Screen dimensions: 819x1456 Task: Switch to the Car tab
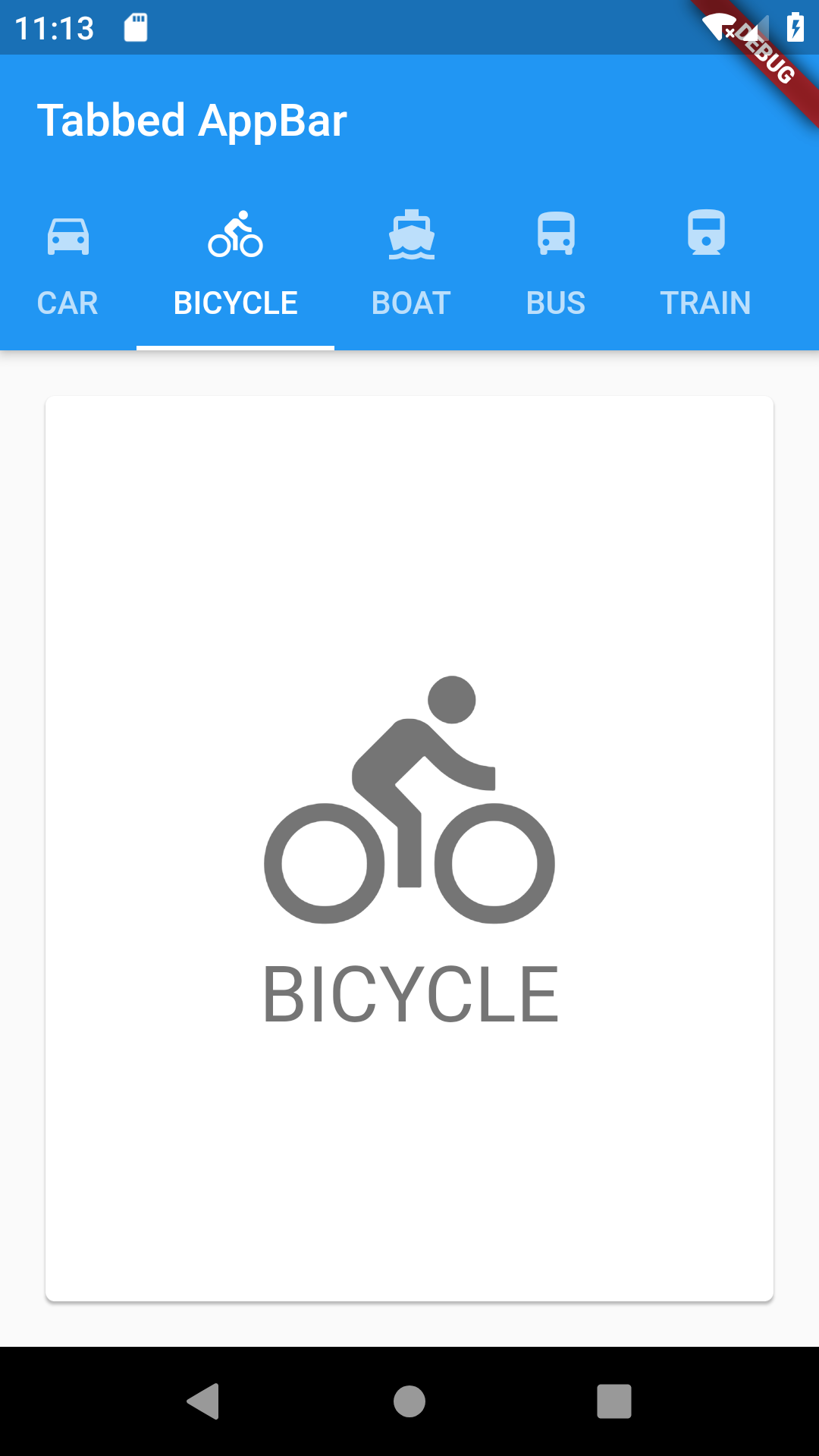67,267
